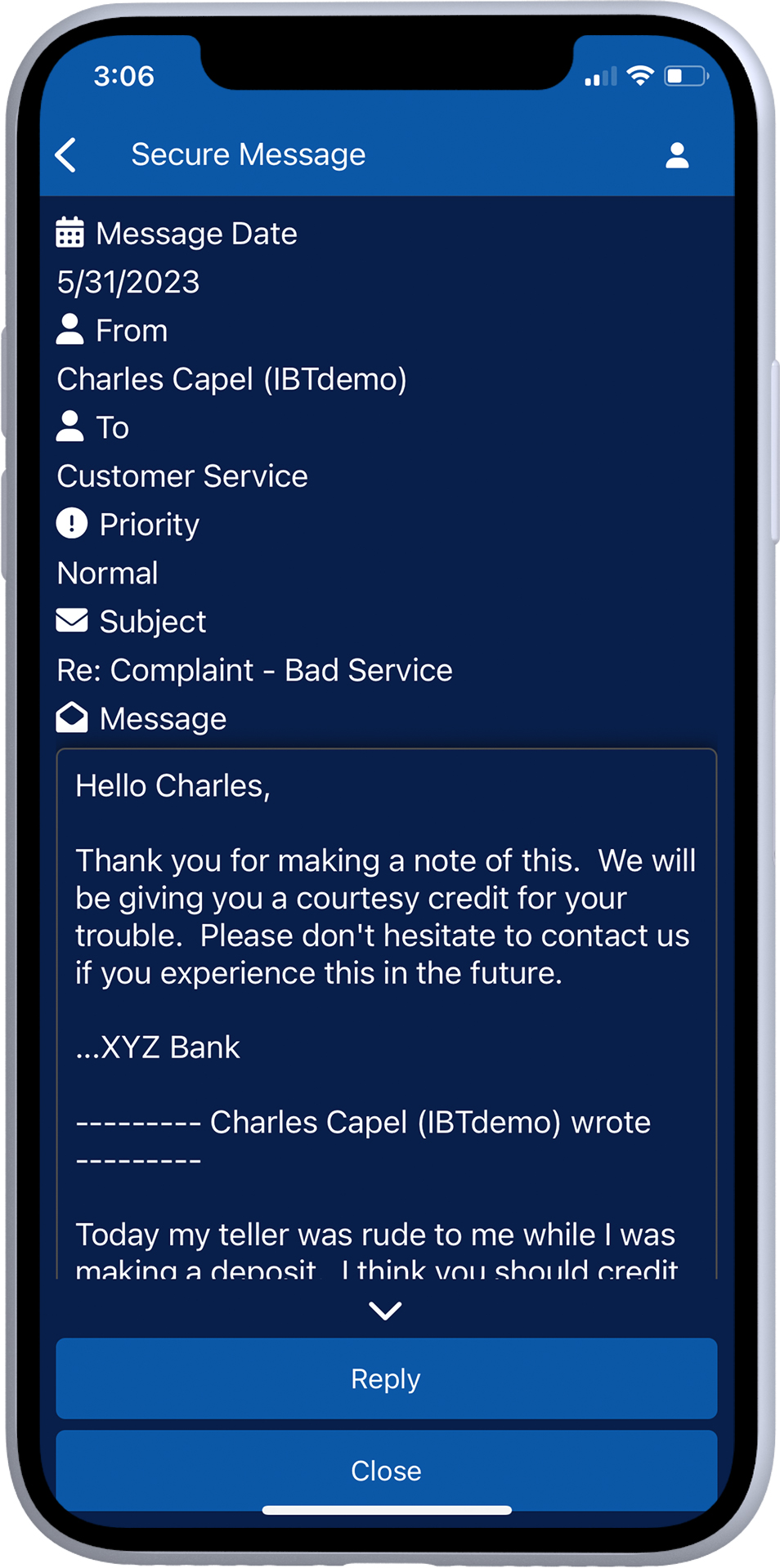Reply to this secure message
The height and width of the screenshot is (1568, 780).
[386, 1378]
